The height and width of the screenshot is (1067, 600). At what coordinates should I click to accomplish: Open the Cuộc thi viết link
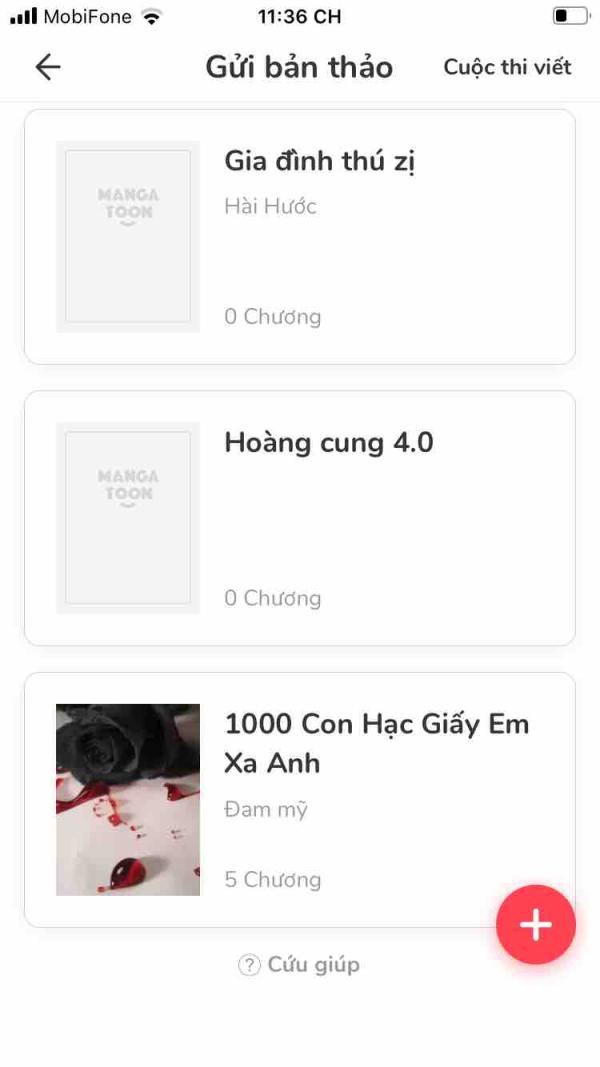pyautogui.click(x=507, y=67)
